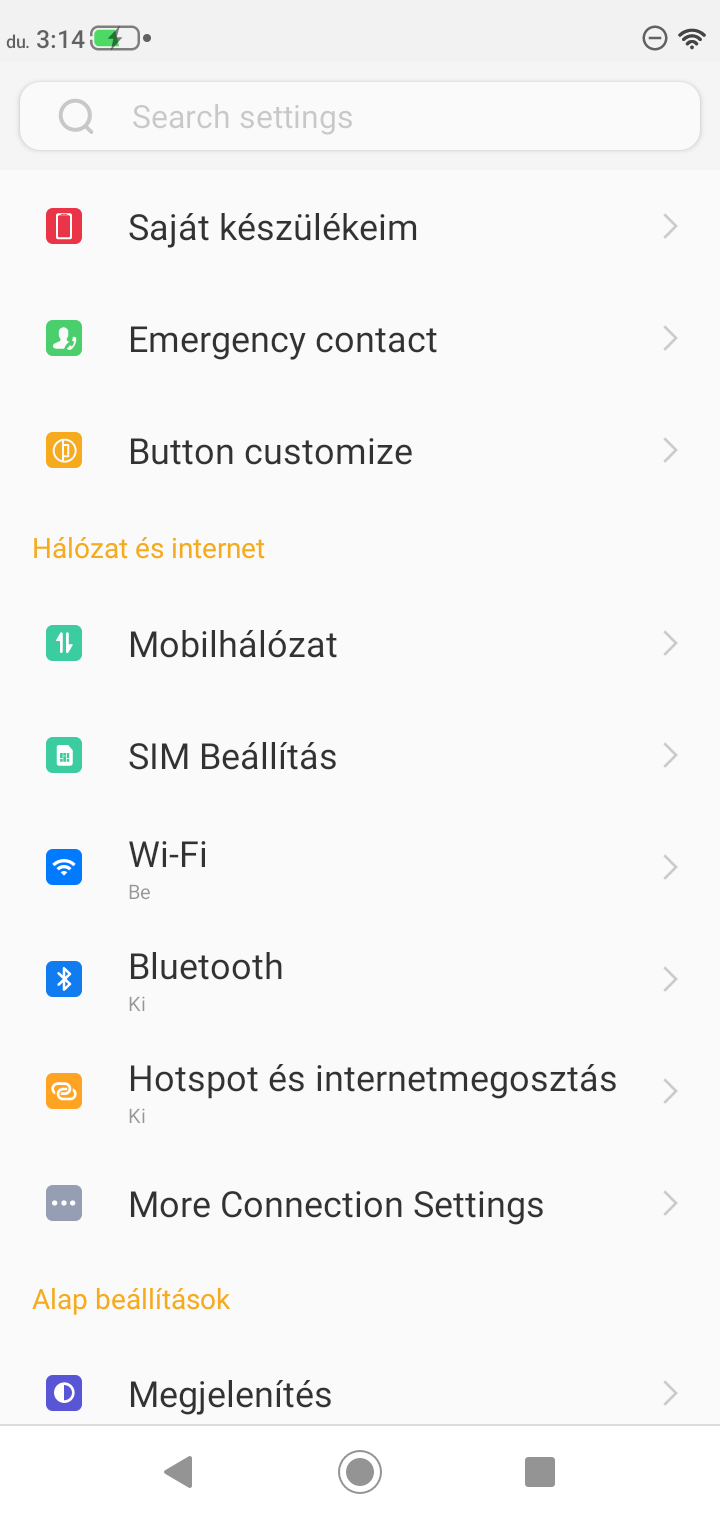
Task: Open Mobilhálózat settings
Action: pyautogui.click(x=360, y=644)
